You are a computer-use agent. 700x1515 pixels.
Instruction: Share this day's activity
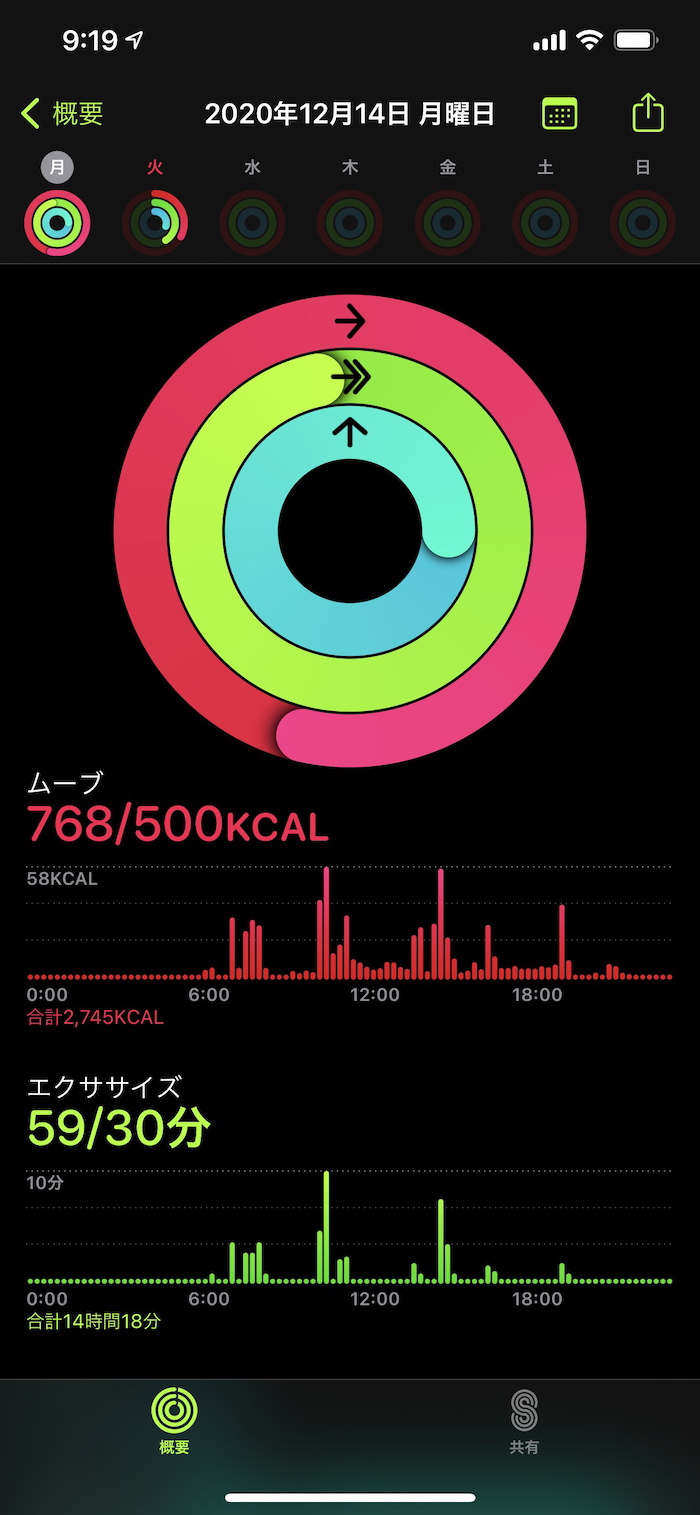(x=648, y=112)
